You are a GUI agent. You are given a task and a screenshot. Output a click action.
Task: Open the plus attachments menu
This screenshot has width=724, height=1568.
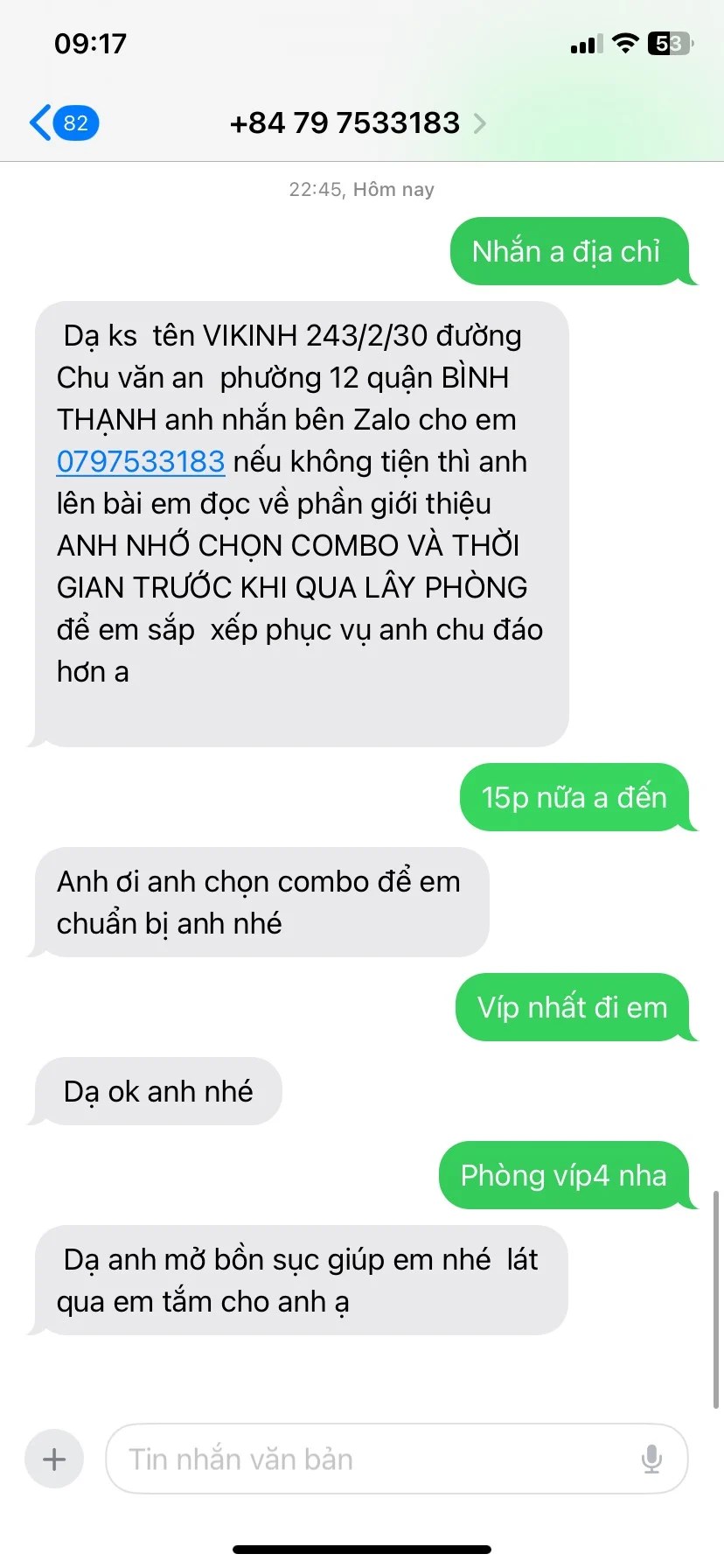tap(54, 1459)
